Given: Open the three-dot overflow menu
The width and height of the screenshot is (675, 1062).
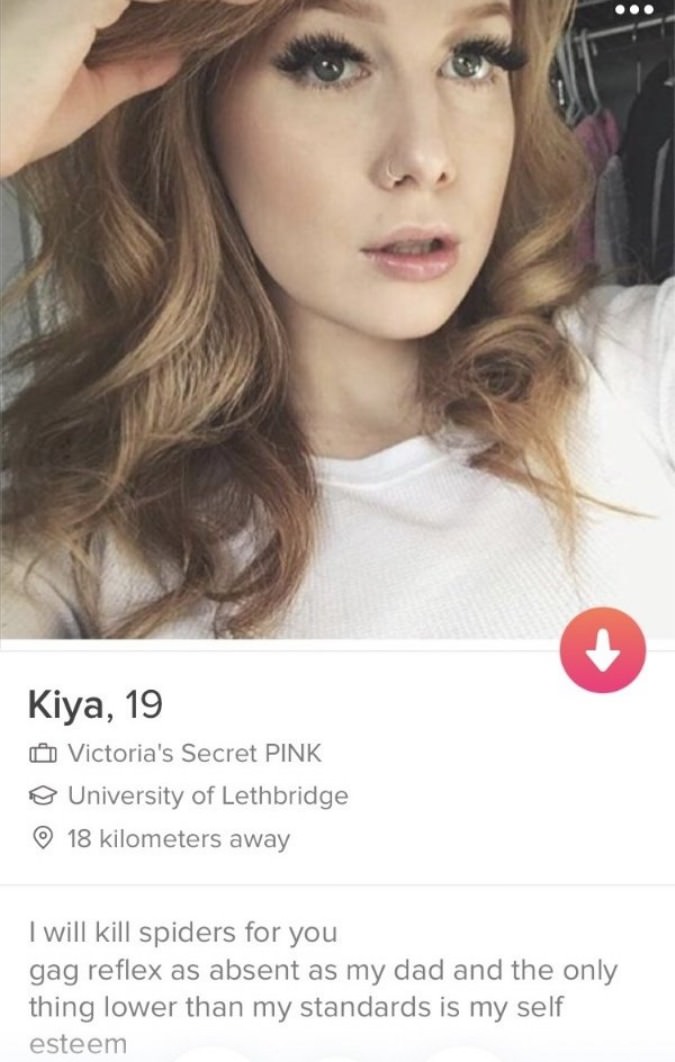Looking at the screenshot, I should point(634,11).
